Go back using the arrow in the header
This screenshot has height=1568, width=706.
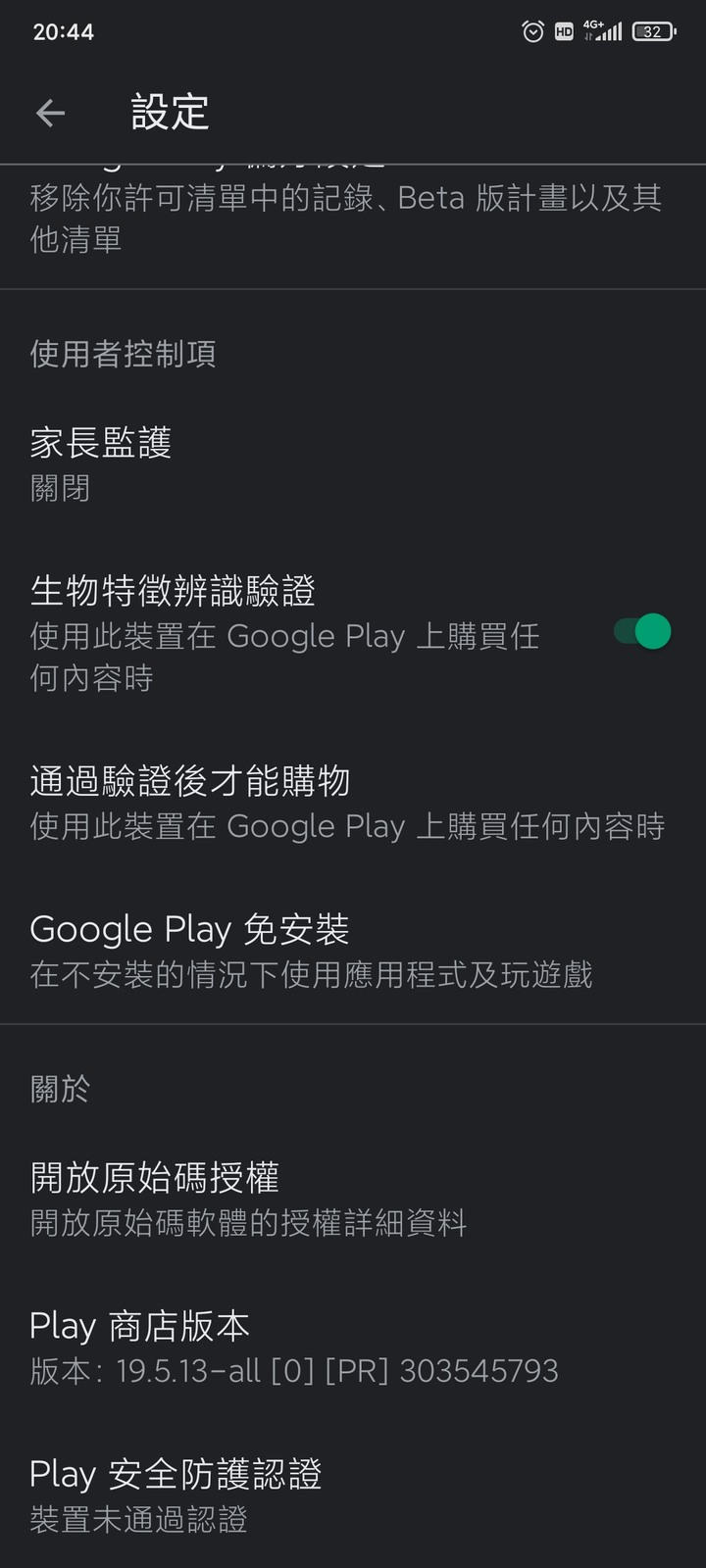50,113
